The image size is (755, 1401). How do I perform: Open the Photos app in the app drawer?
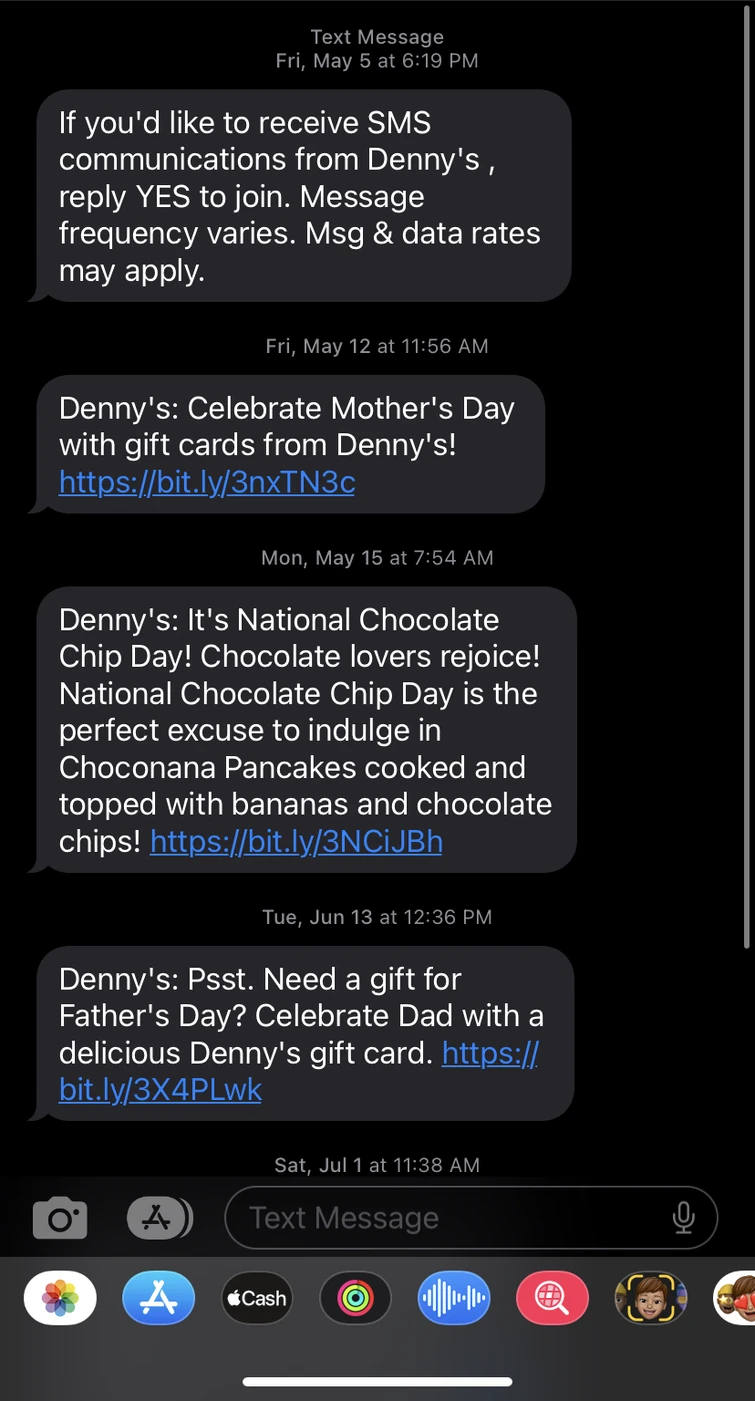click(59, 1297)
